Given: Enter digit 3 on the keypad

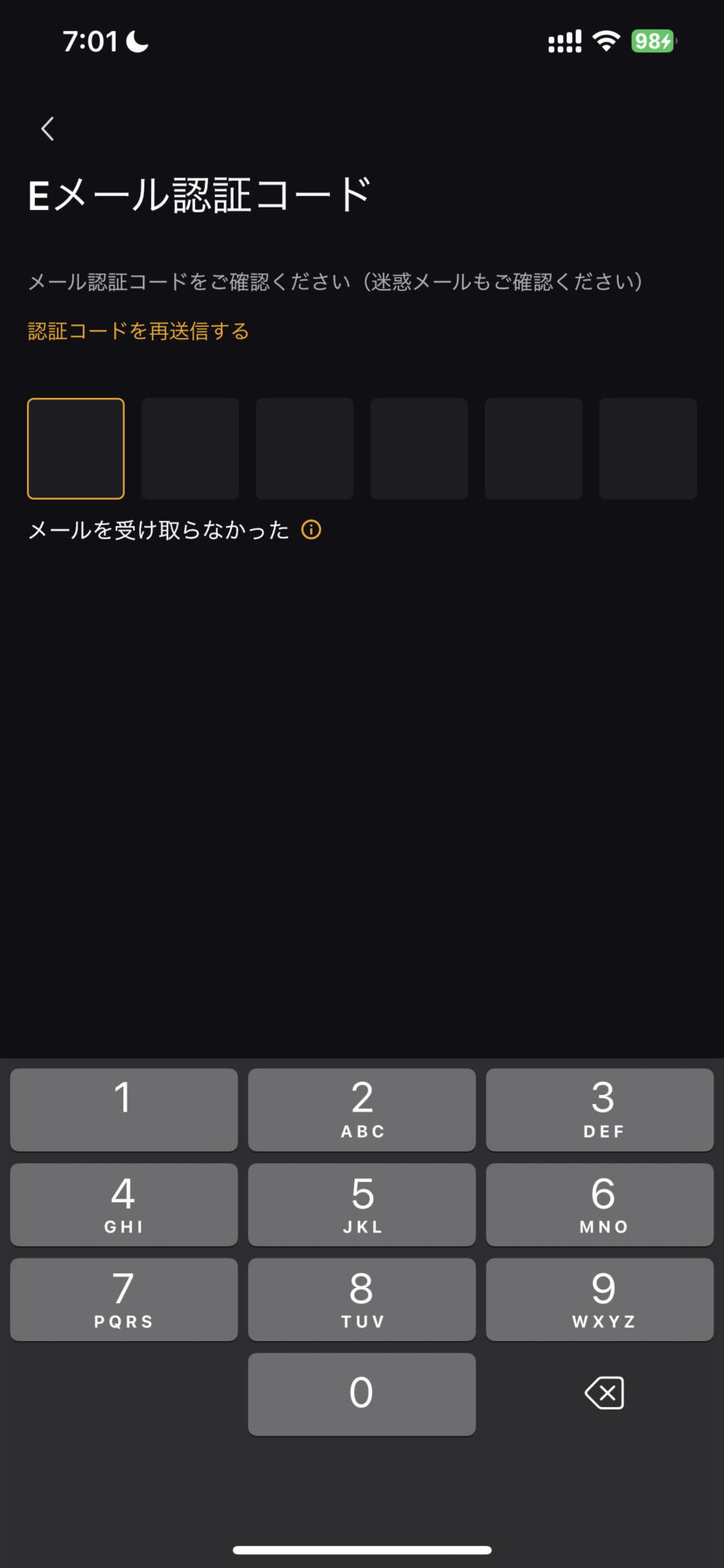Looking at the screenshot, I should 600,1110.
